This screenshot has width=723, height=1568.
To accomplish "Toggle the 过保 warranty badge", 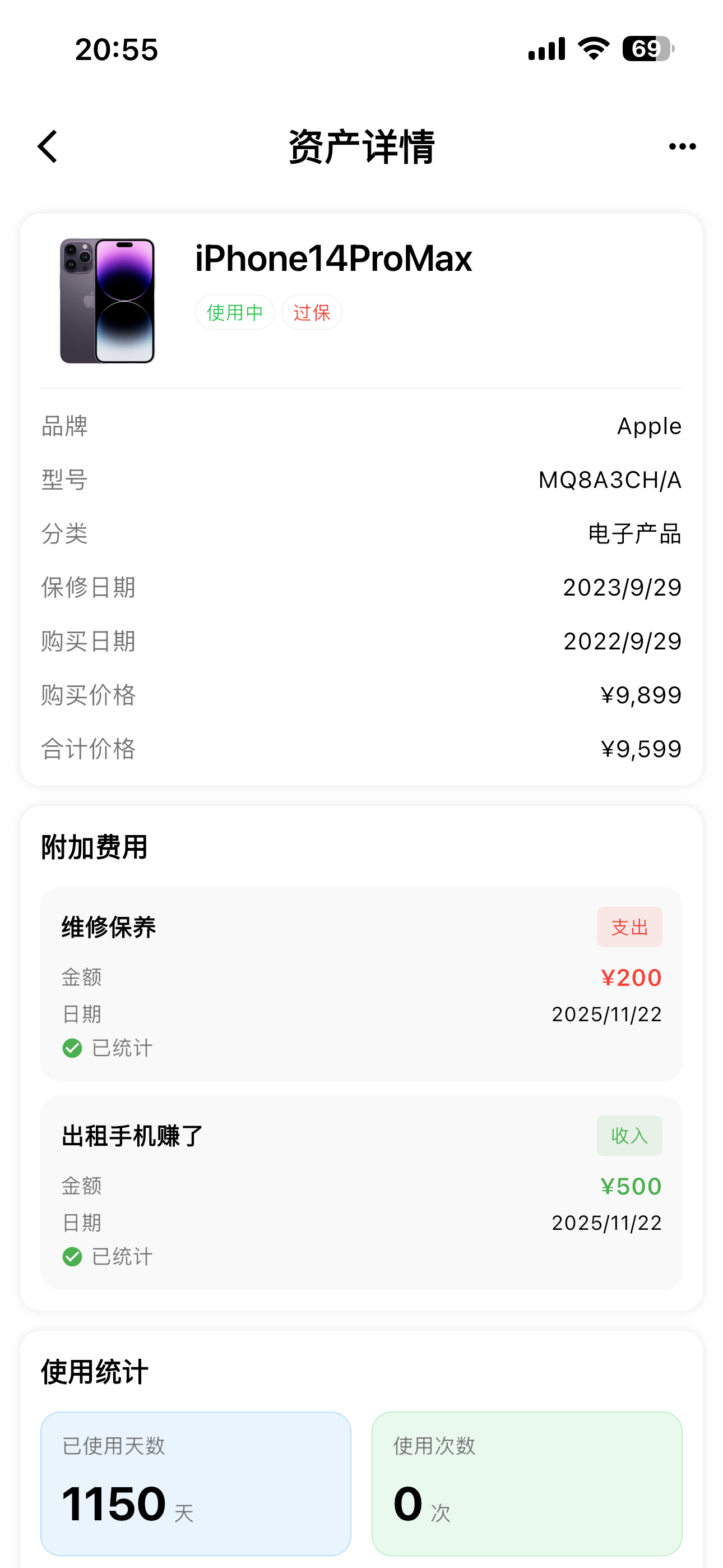I will coord(312,312).
